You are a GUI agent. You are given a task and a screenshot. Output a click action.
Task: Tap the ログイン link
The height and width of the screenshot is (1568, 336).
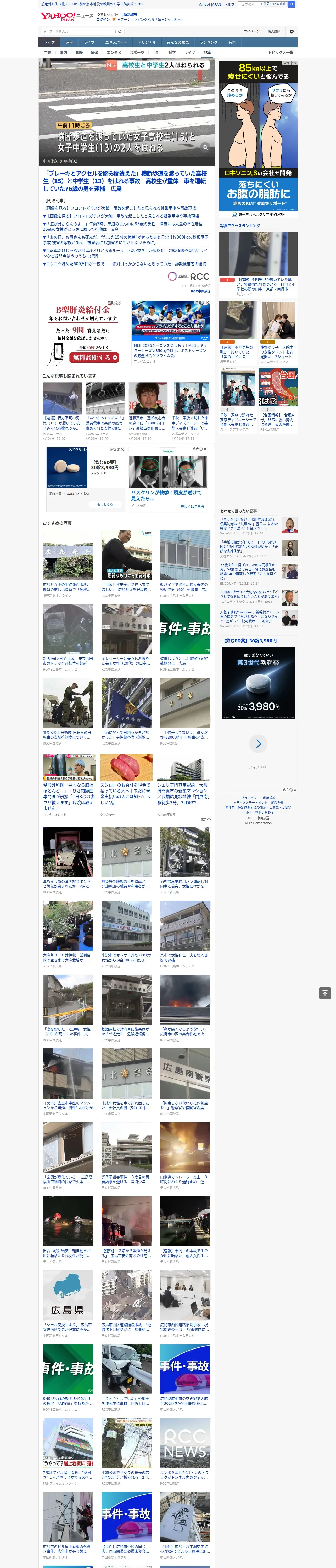[x=103, y=20]
